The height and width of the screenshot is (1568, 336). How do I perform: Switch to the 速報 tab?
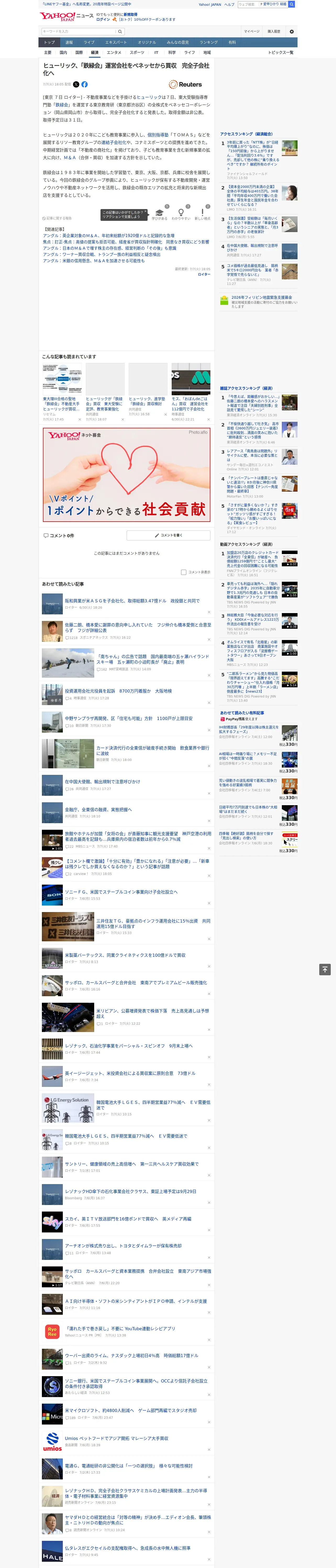(69, 43)
